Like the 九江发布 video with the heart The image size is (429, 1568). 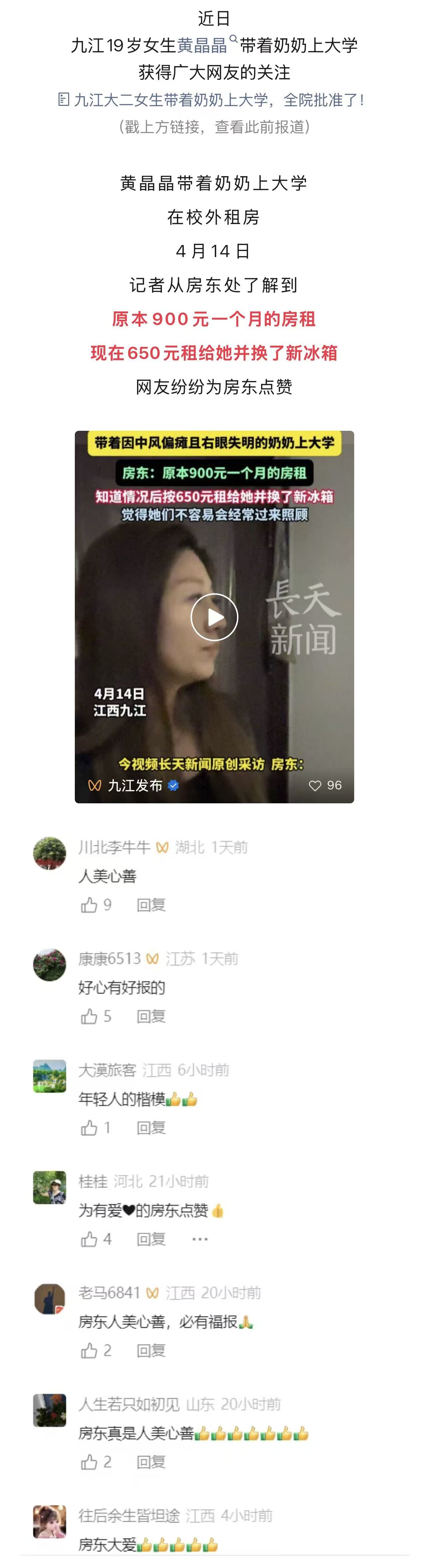tap(315, 785)
